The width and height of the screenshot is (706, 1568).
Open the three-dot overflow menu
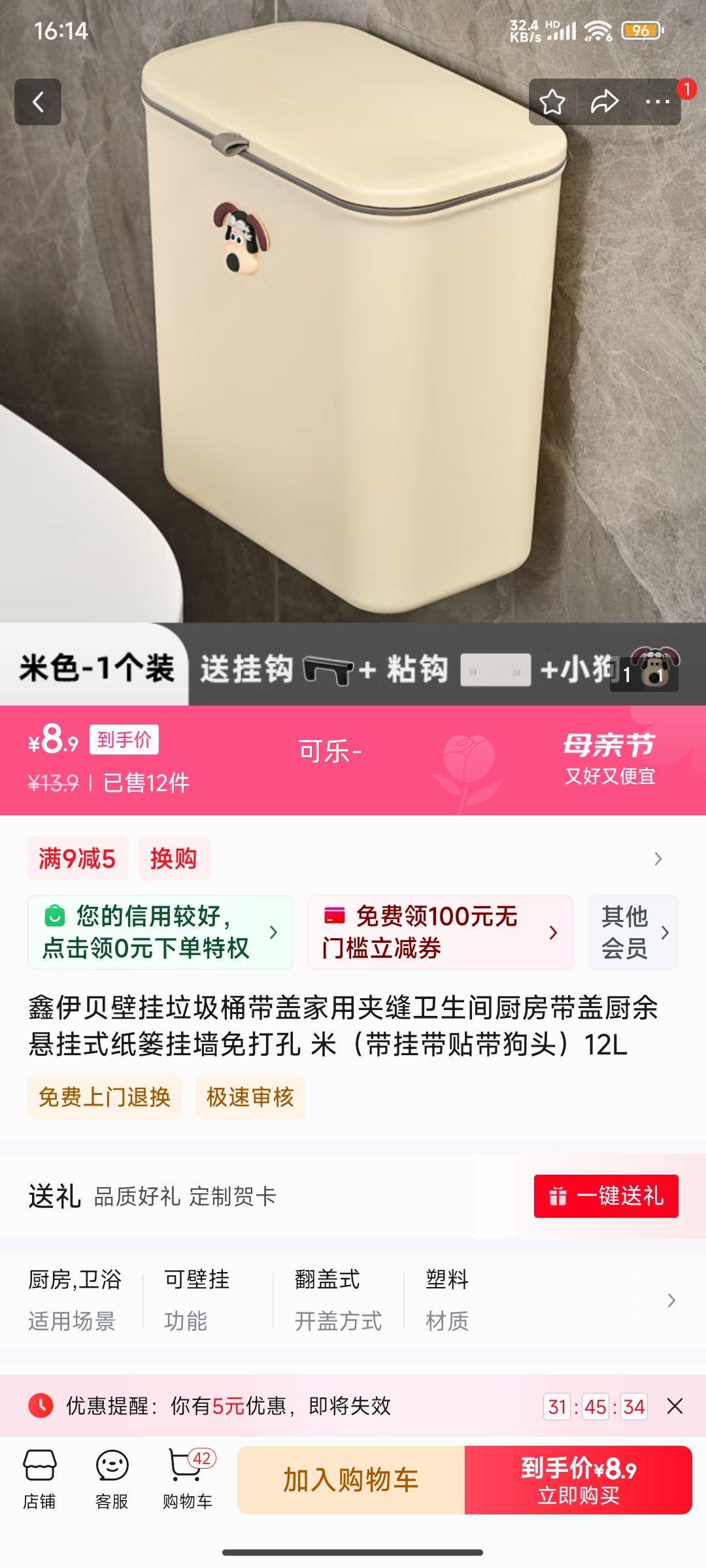657,102
